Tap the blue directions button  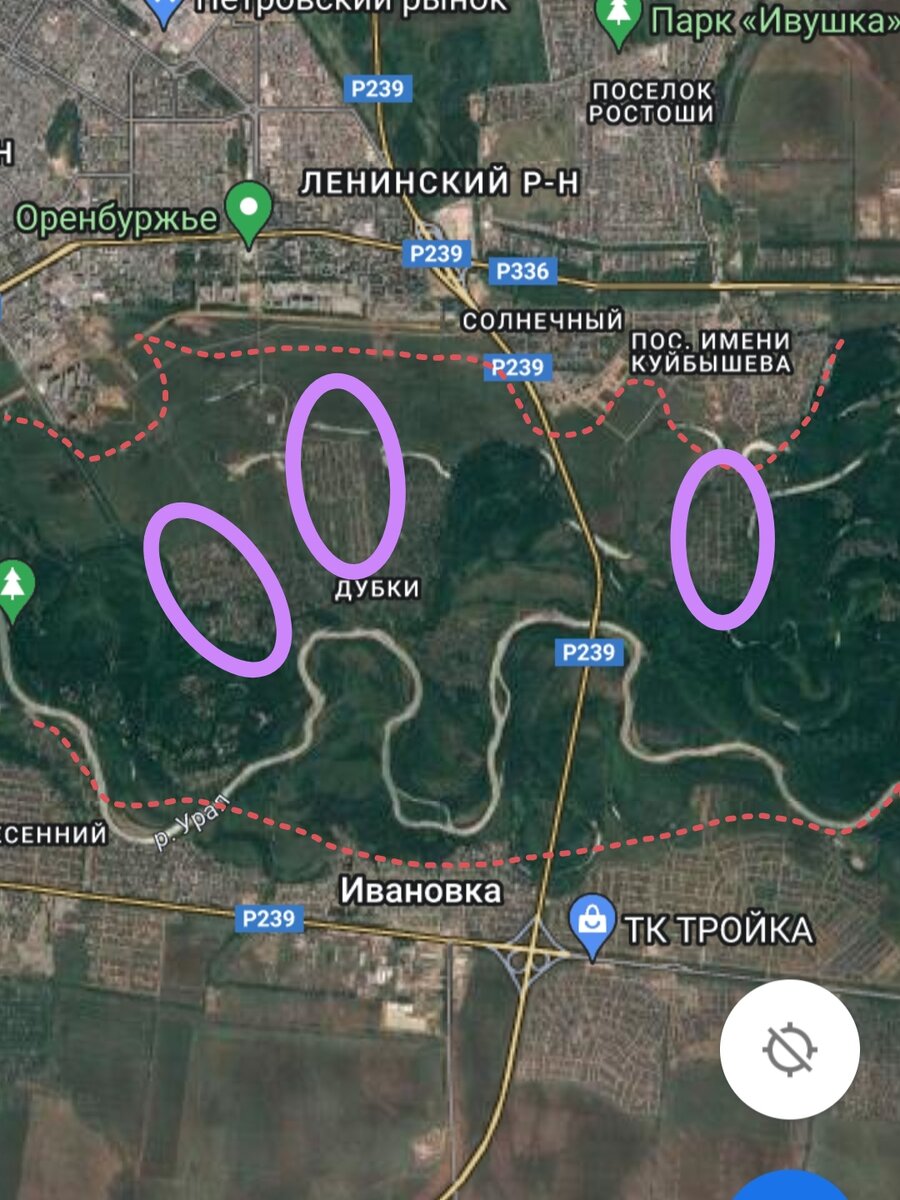click(790, 1186)
